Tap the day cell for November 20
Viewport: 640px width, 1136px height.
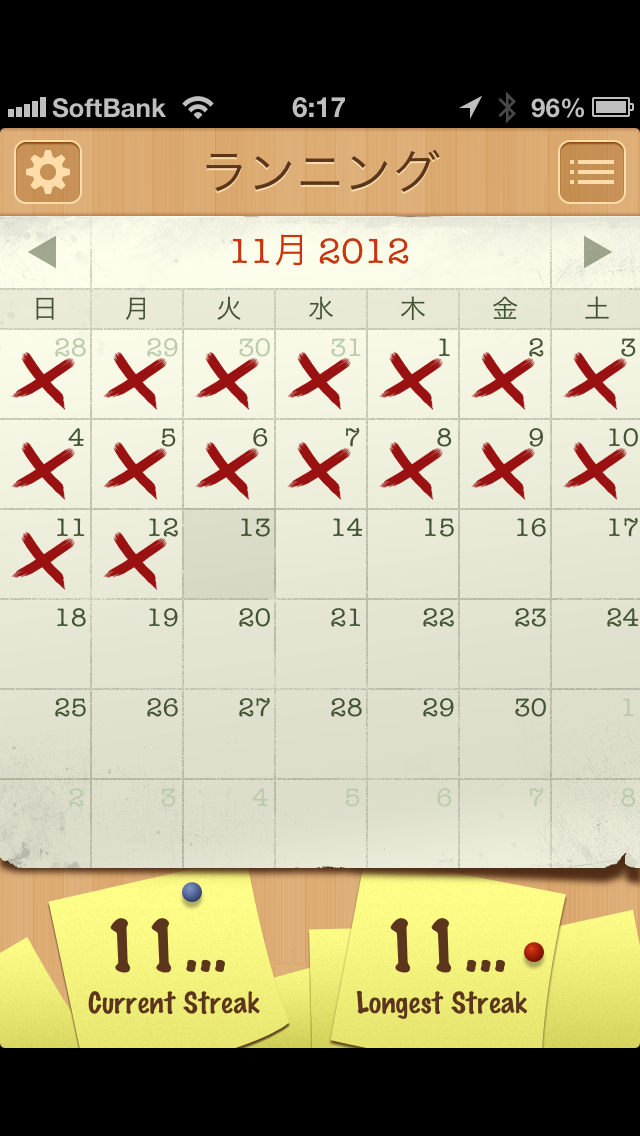point(229,645)
